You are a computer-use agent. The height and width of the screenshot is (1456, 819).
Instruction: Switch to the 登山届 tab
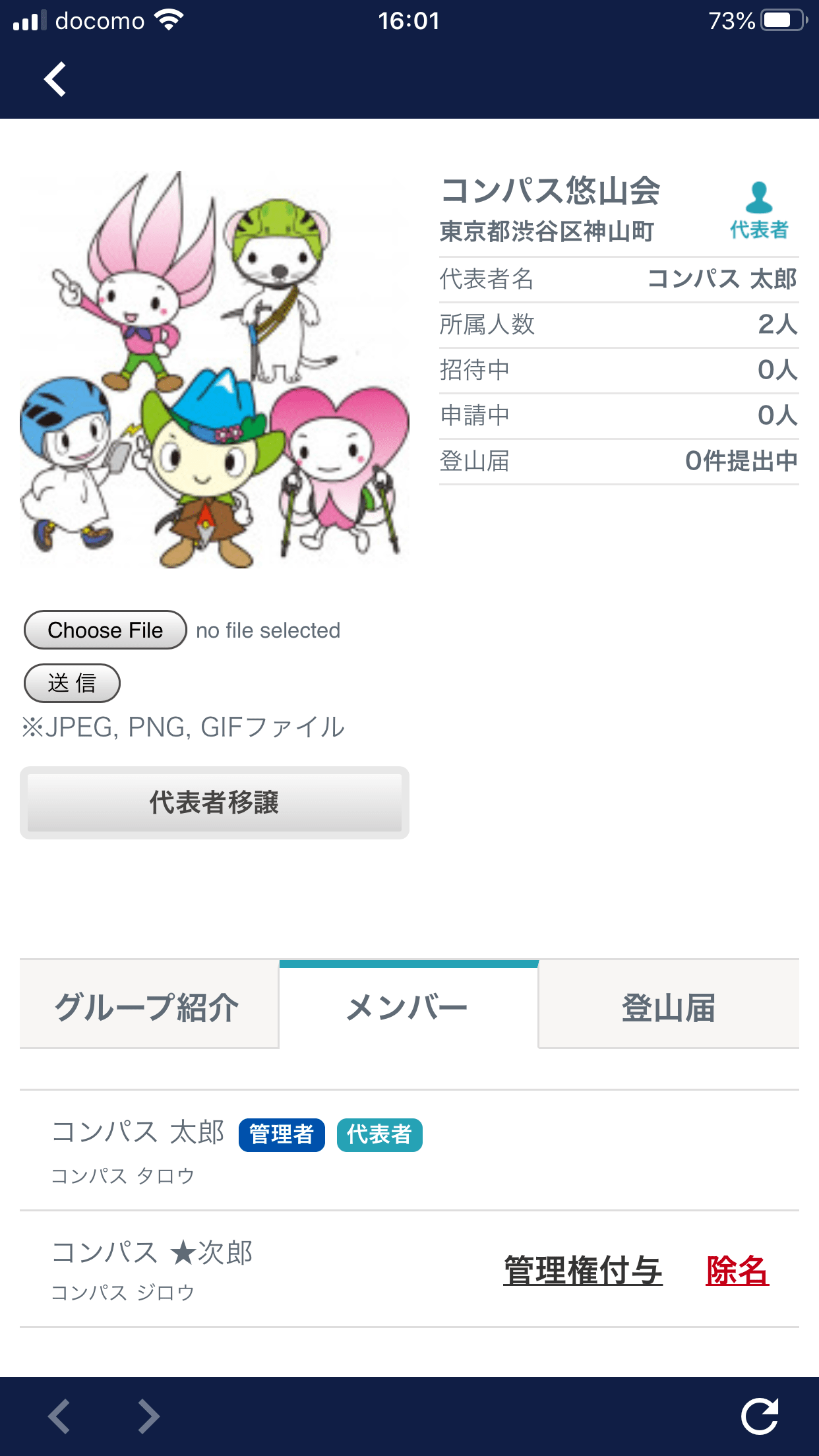[668, 1007]
